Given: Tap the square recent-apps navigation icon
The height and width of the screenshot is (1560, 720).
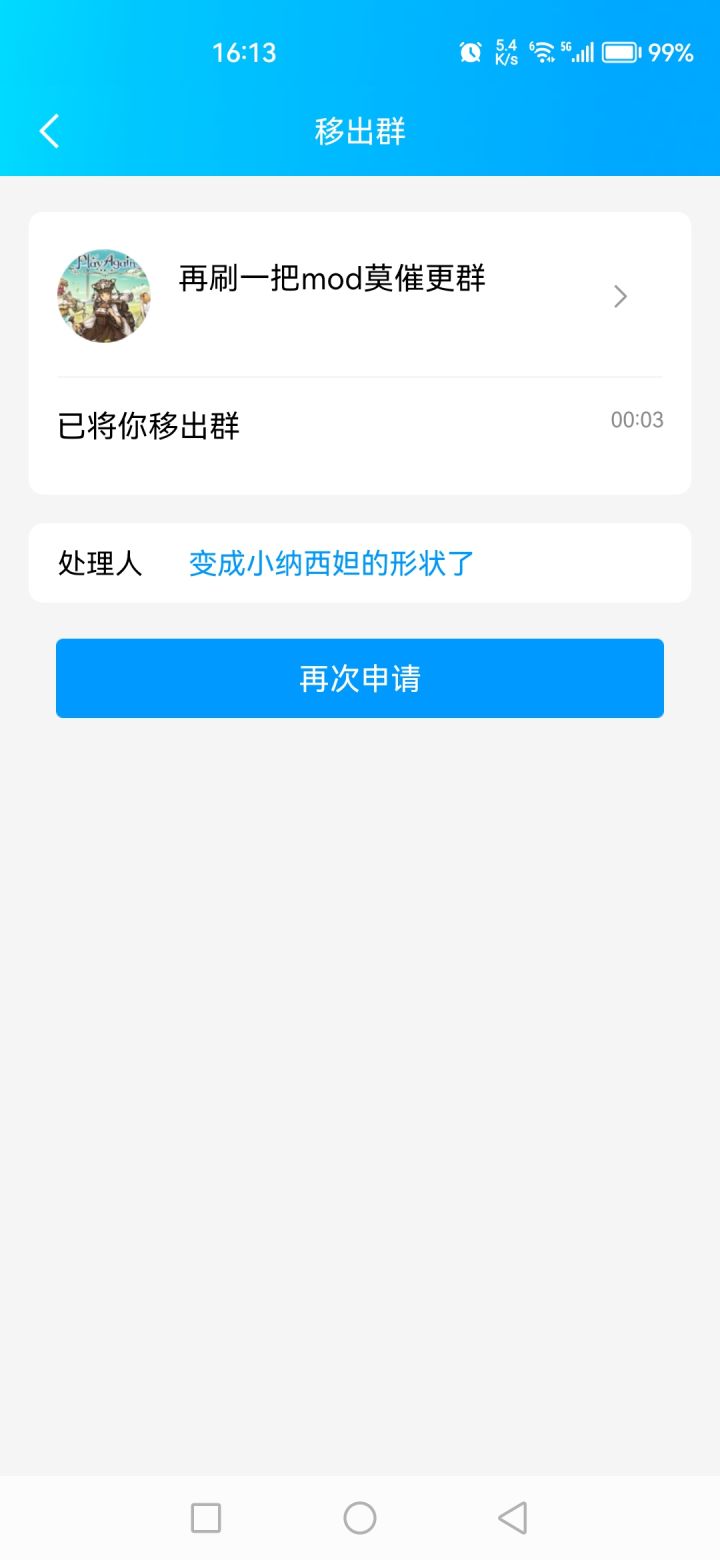Looking at the screenshot, I should (x=206, y=1517).
